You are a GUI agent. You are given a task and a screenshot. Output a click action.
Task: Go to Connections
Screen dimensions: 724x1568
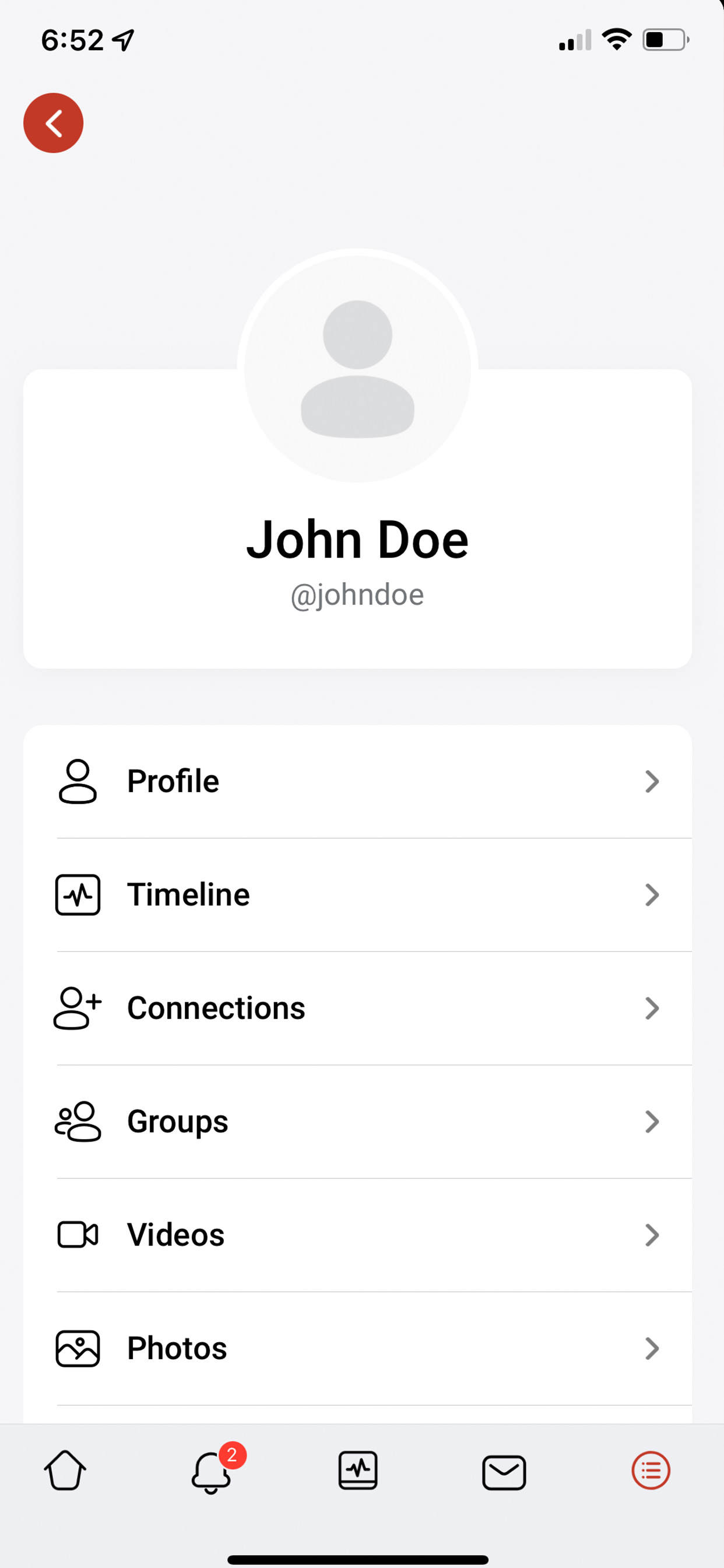click(x=358, y=1008)
